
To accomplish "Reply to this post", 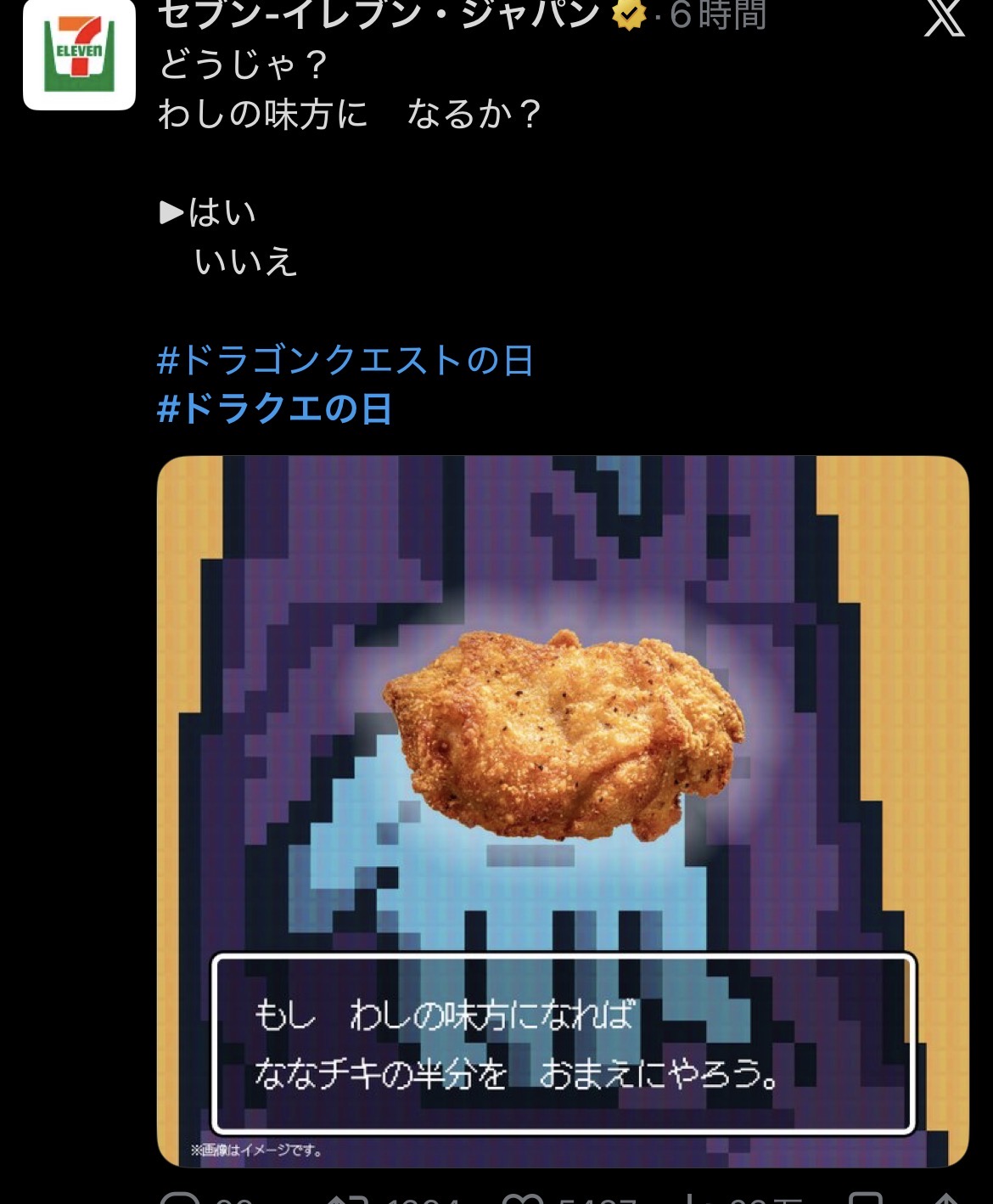I will (180, 1198).
